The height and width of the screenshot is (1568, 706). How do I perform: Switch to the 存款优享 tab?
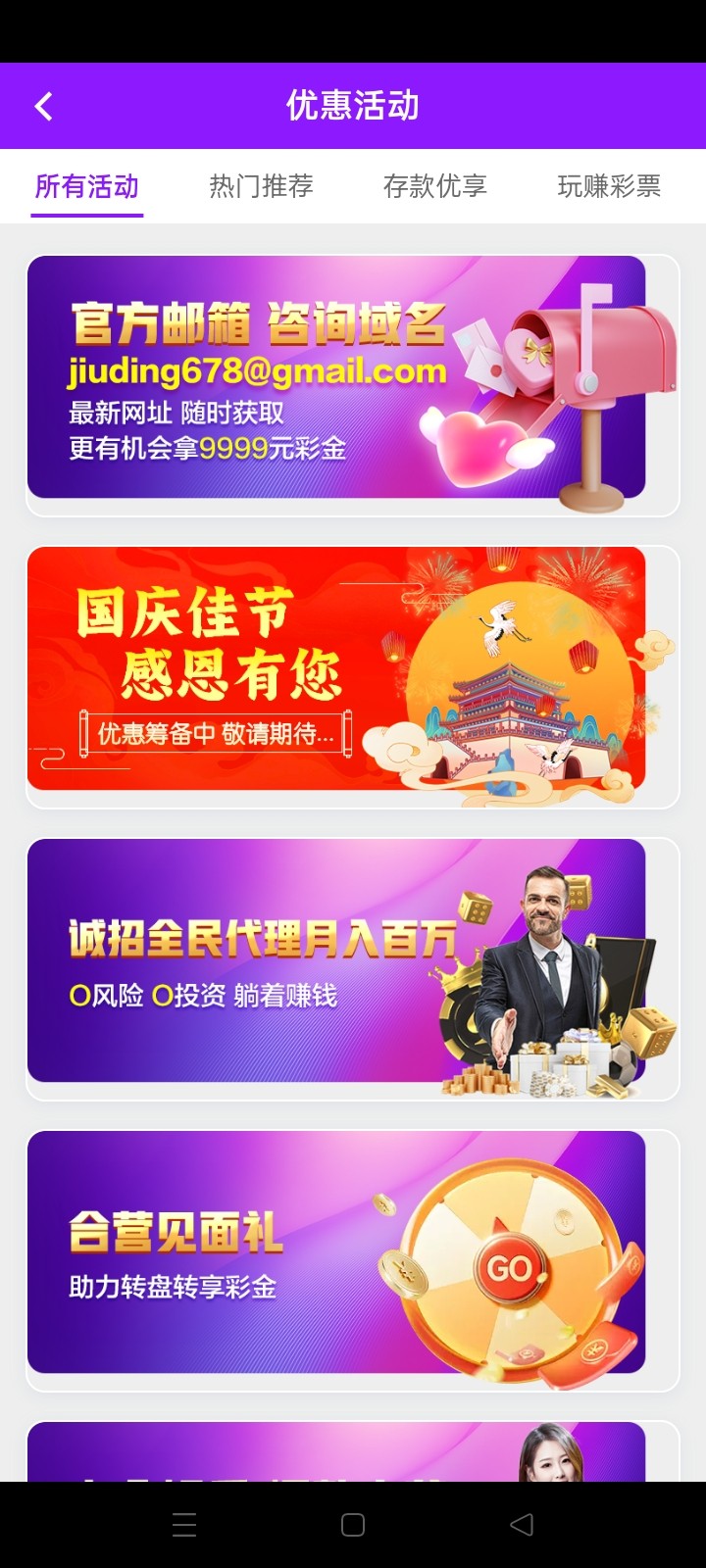point(434,186)
